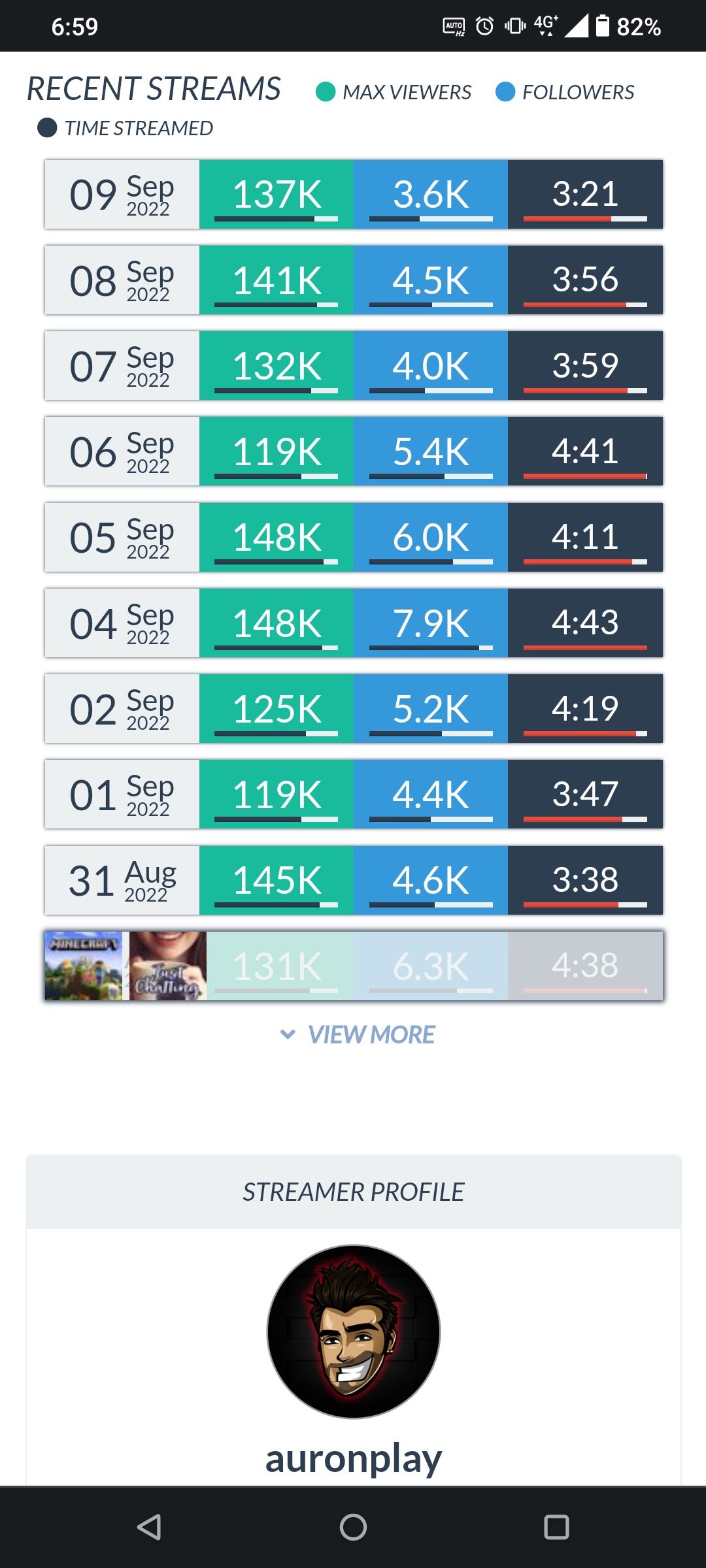Open the 08 Sep 2022 stream row
706x1568 pixels.
(x=353, y=280)
